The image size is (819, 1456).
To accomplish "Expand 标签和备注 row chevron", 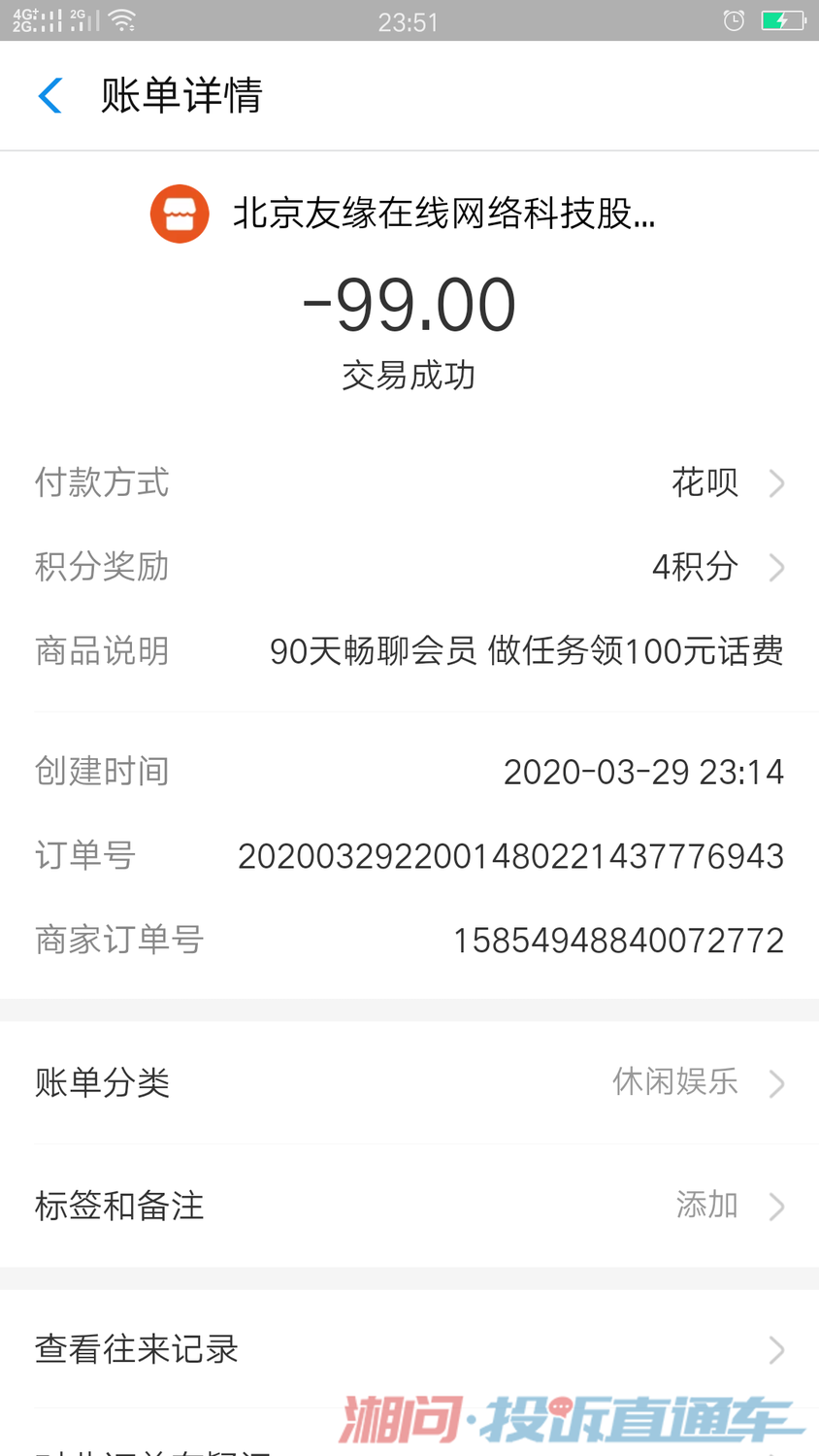I will click(x=776, y=1206).
